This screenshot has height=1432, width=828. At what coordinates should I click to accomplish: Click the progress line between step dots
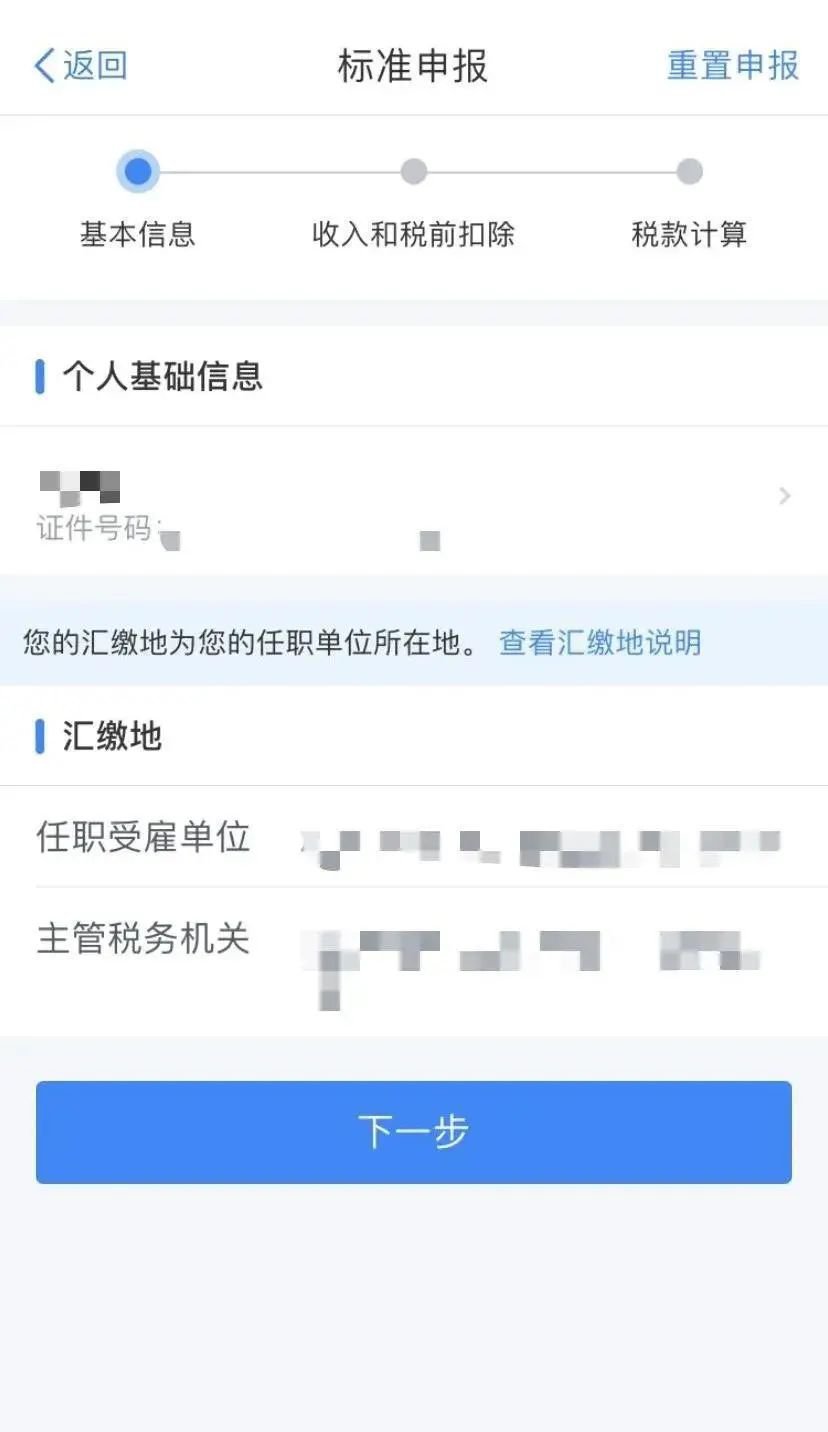(x=276, y=170)
